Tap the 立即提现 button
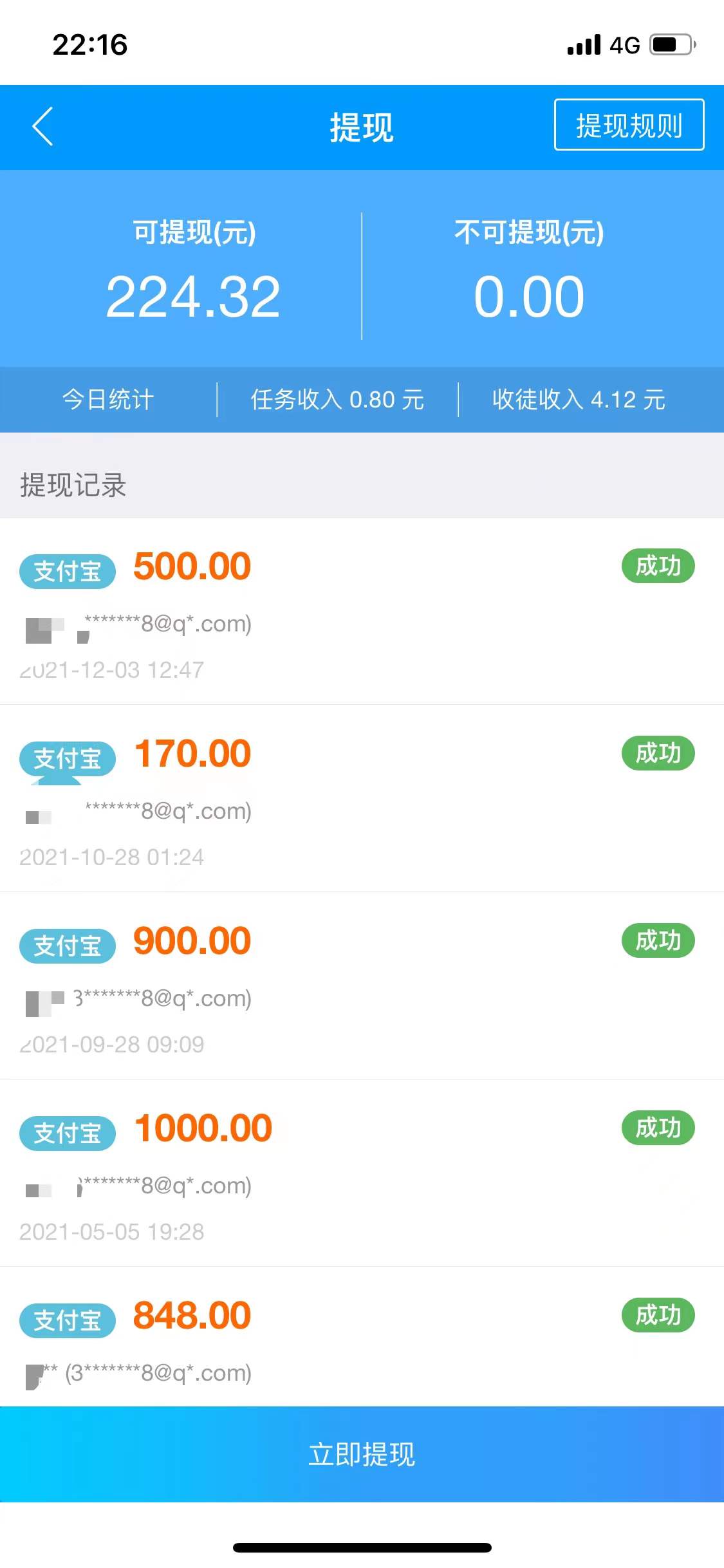This screenshot has width=724, height=1568. coord(362,1453)
